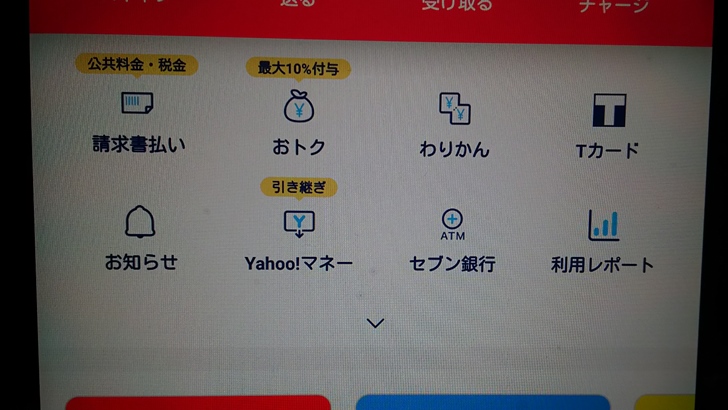Open お知らせ notifications bell
Viewport: 728px width, 410px height.
click(x=141, y=238)
